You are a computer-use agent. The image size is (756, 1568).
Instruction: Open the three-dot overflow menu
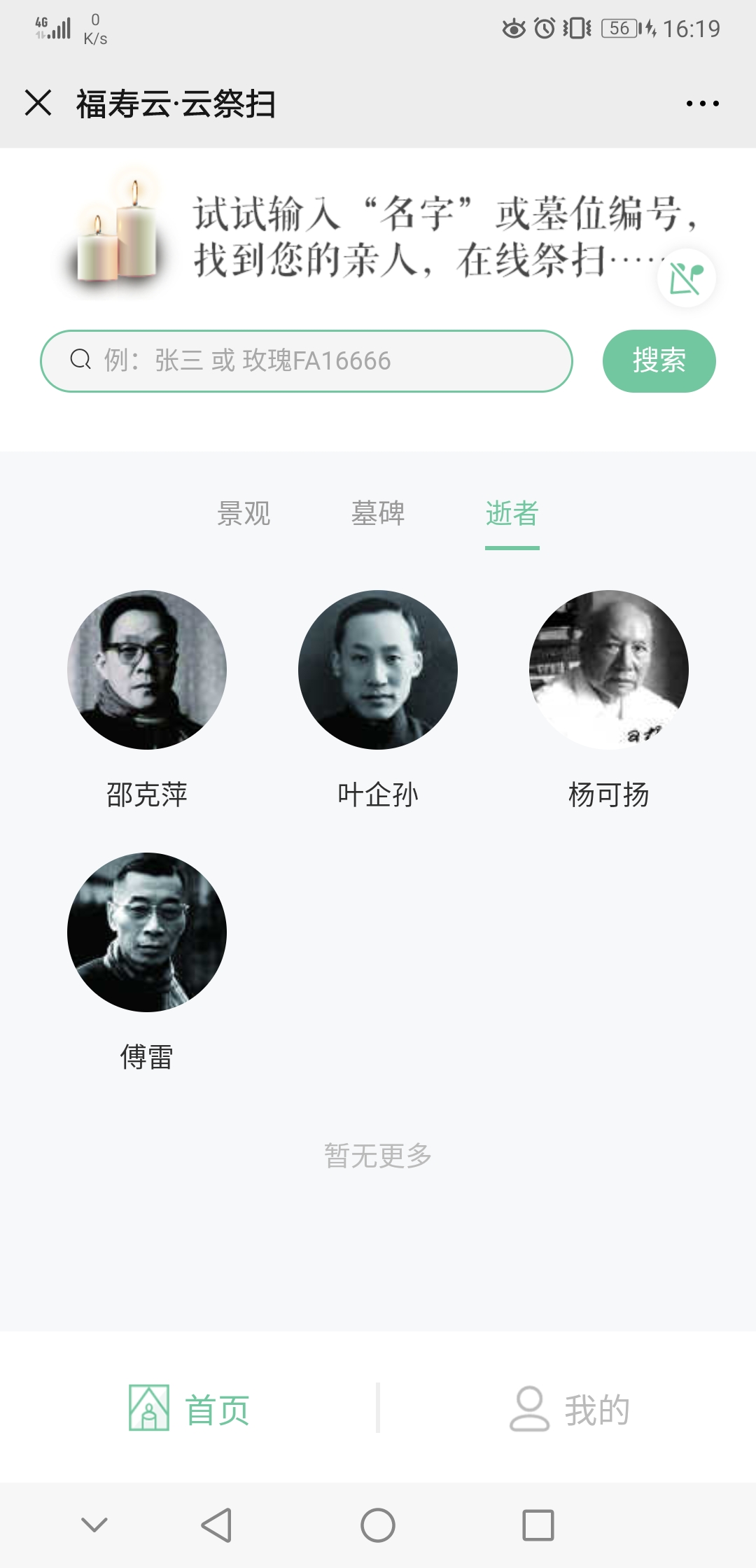702,104
